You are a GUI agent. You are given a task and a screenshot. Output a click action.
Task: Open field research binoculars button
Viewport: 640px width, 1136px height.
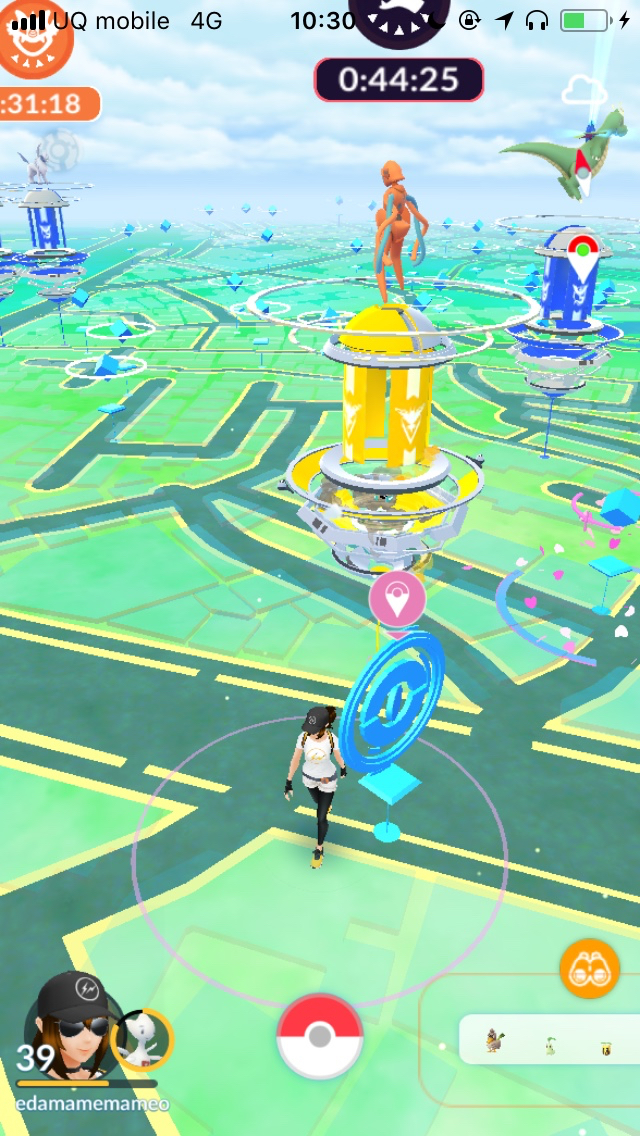[590, 969]
